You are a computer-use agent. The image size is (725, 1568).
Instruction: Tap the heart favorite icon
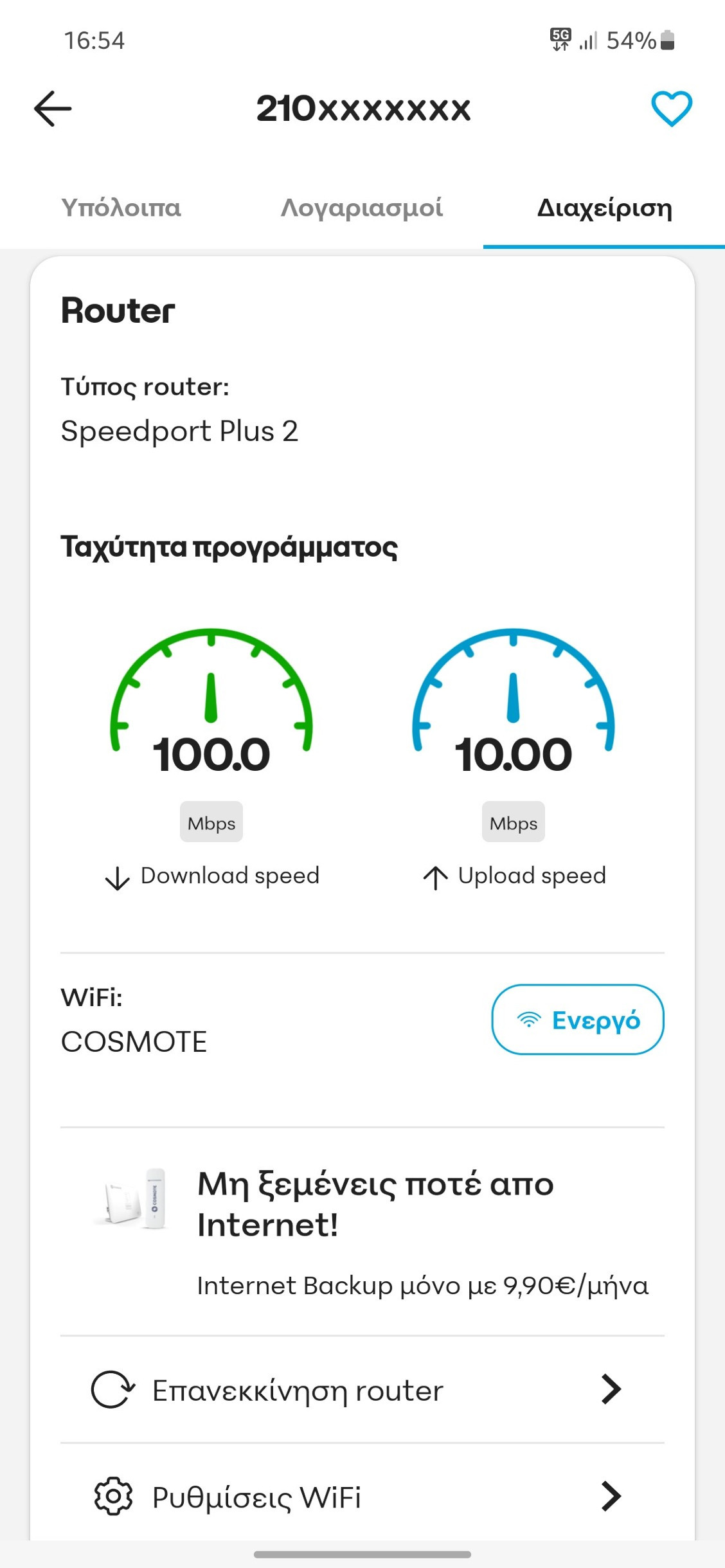(672, 109)
